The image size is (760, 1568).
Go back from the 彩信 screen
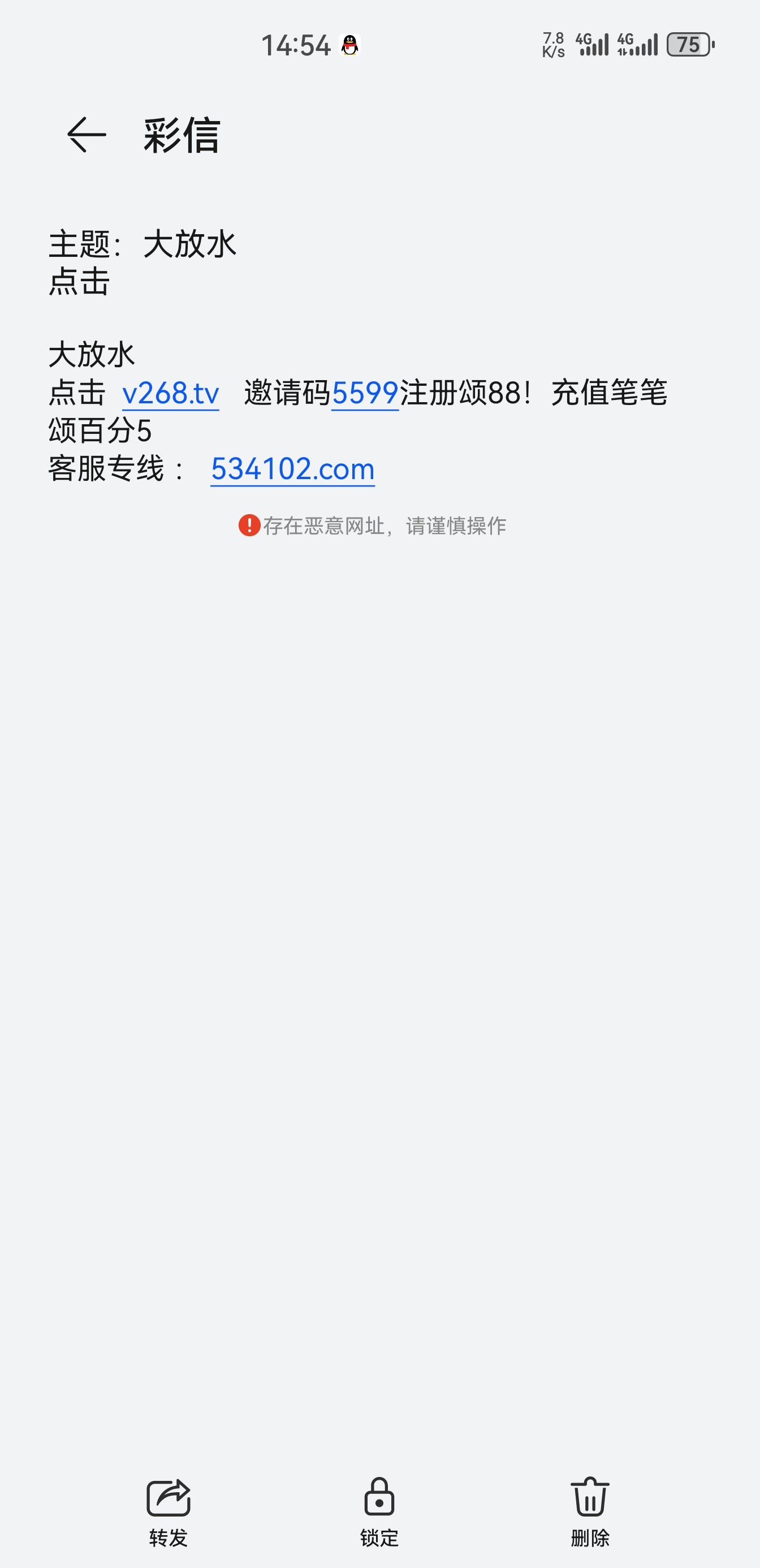point(87,135)
